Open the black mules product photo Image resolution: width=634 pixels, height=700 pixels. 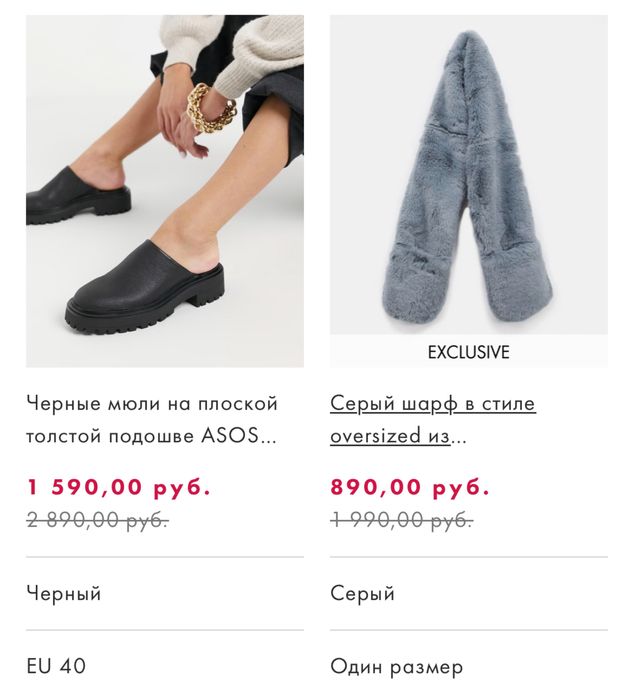coord(164,191)
